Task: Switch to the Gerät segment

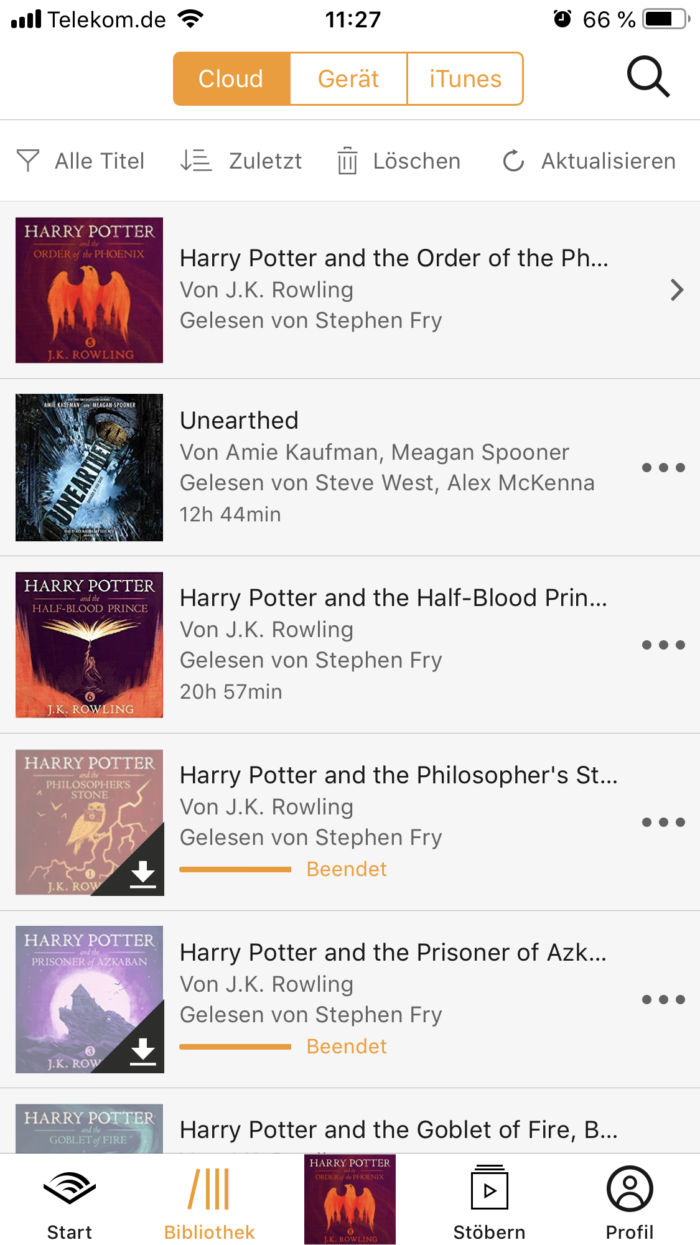Action: tap(348, 79)
